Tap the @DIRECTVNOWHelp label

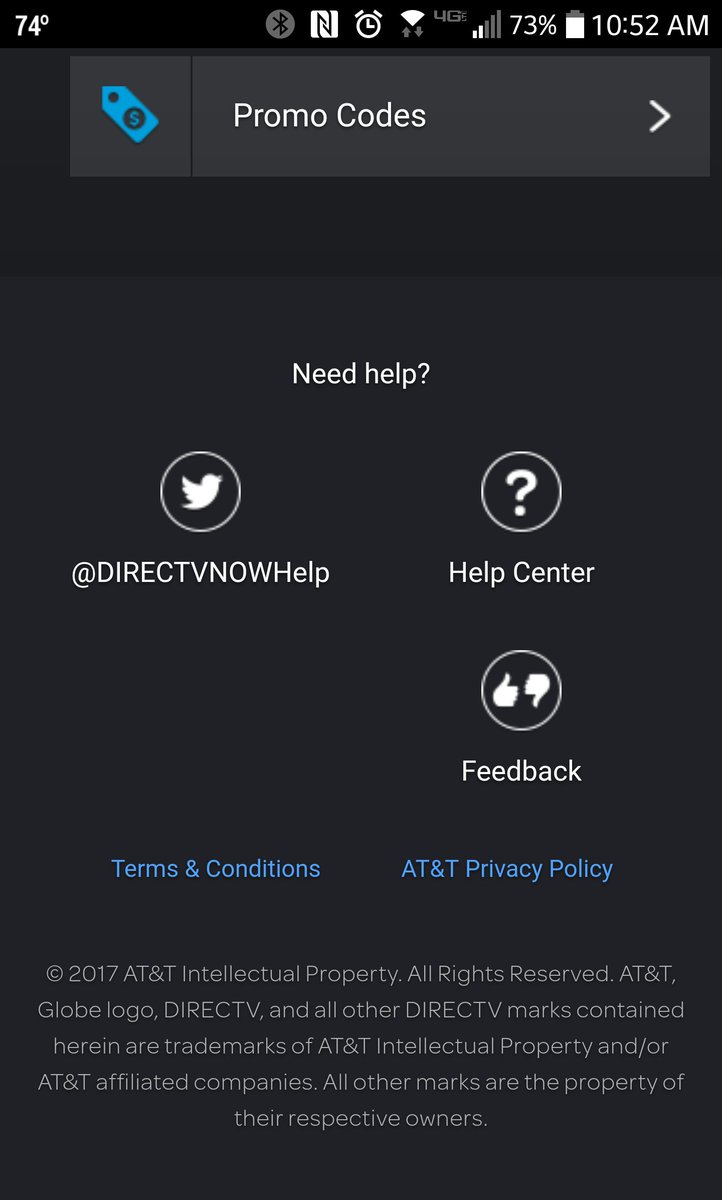click(200, 572)
